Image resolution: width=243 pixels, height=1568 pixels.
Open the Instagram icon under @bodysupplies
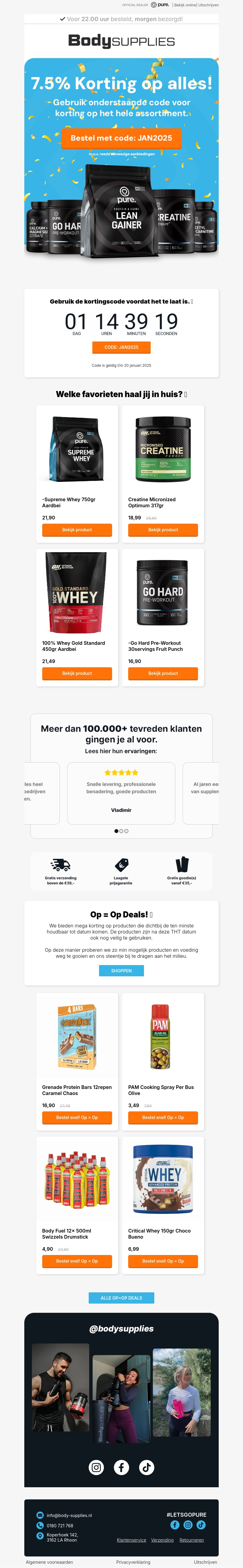click(x=96, y=1467)
